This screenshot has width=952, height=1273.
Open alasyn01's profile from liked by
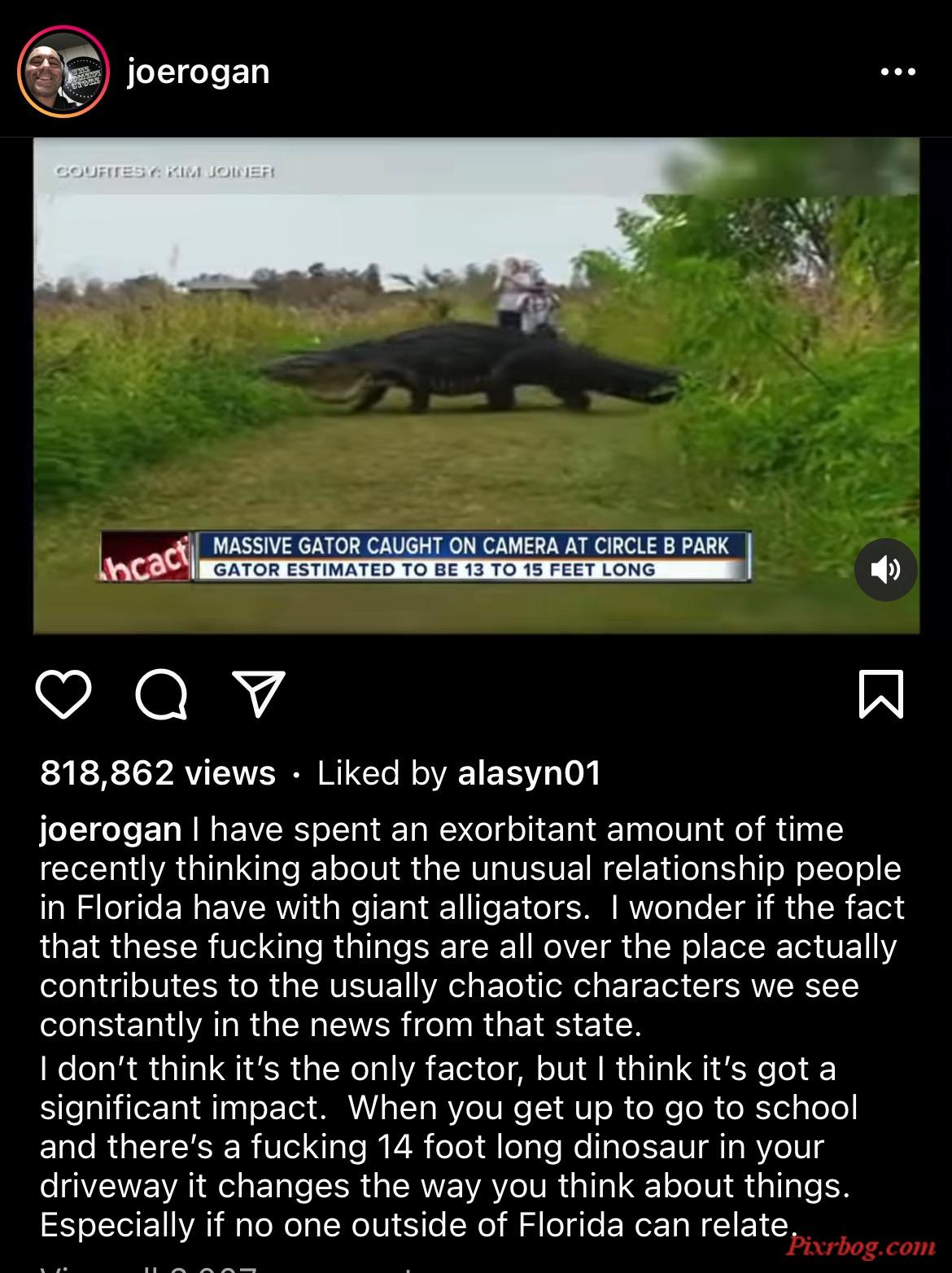[x=529, y=772]
